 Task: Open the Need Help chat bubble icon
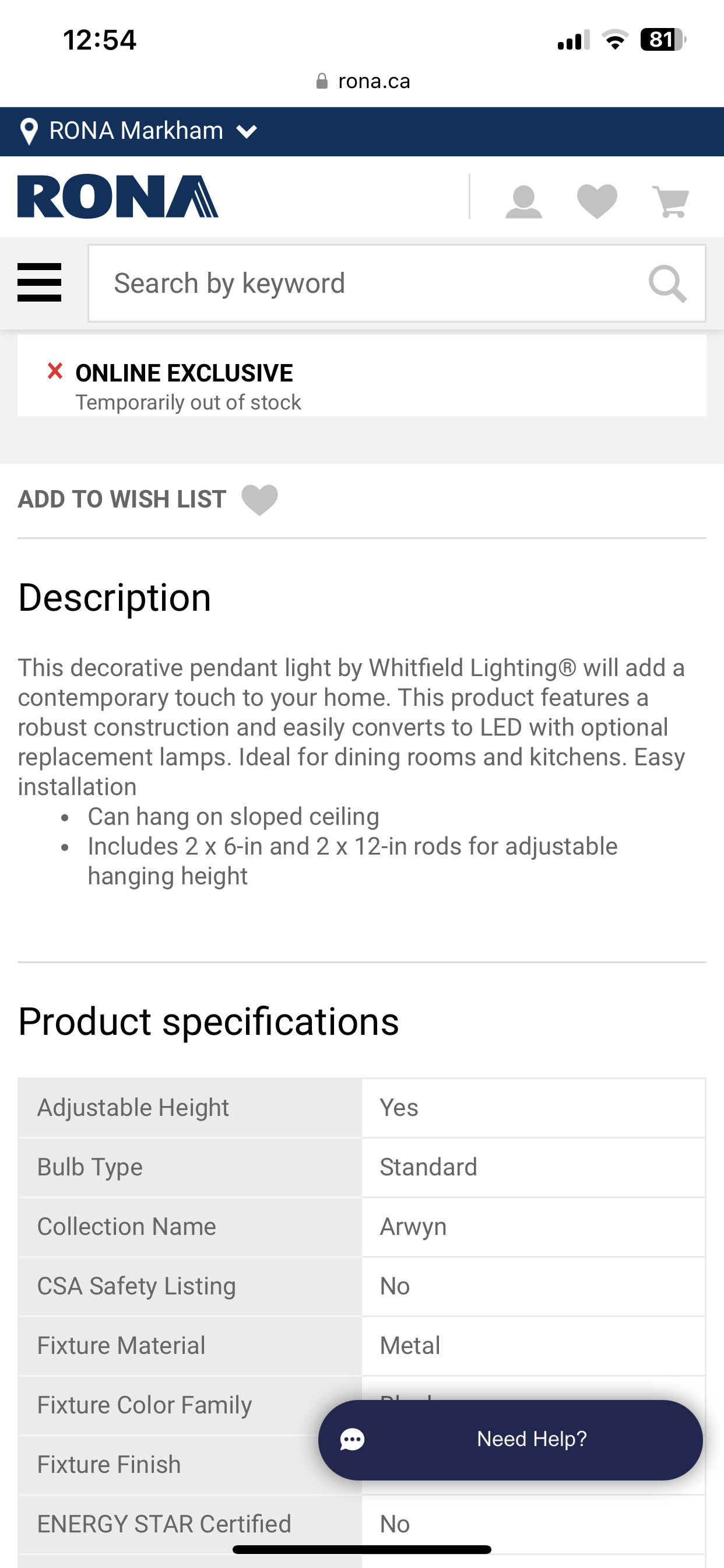[353, 1438]
